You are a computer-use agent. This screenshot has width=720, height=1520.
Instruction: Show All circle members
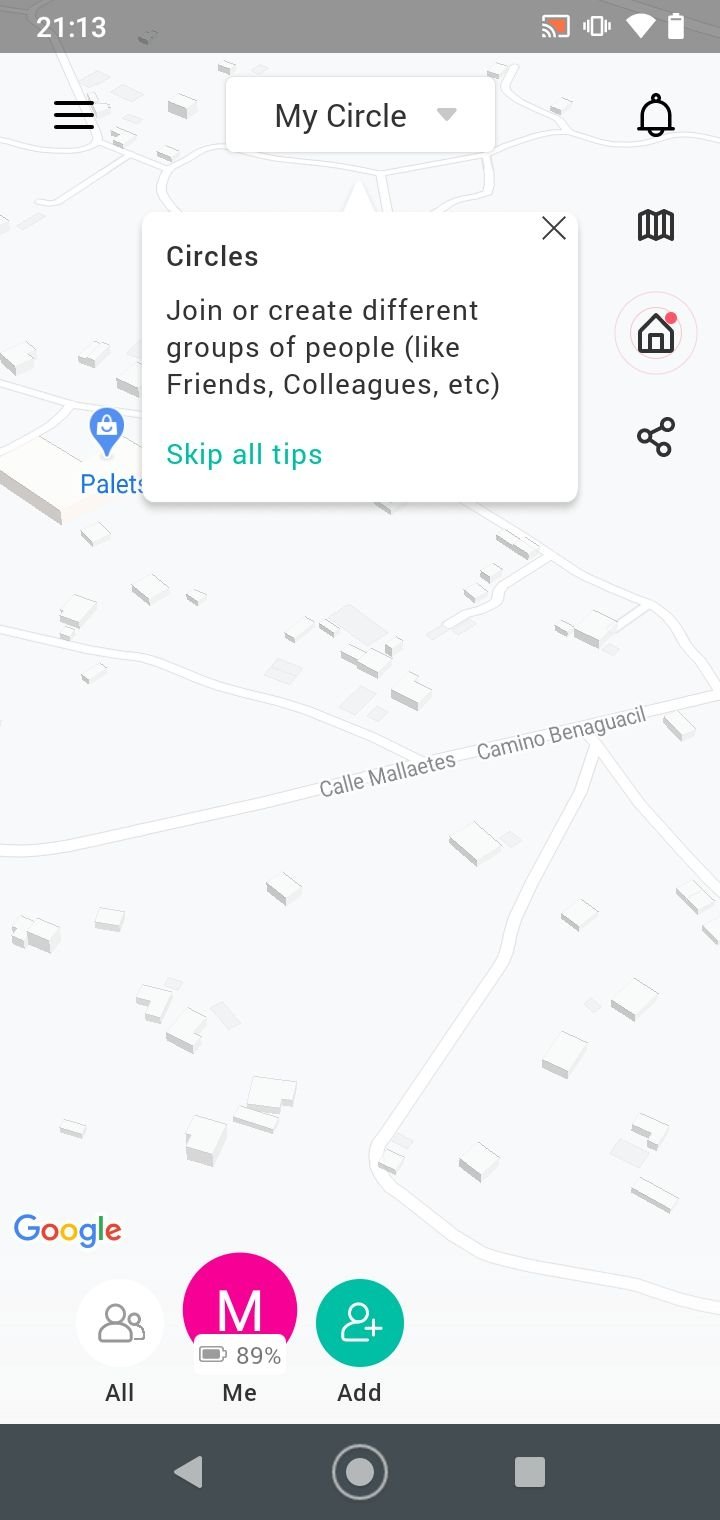pyautogui.click(x=120, y=1324)
